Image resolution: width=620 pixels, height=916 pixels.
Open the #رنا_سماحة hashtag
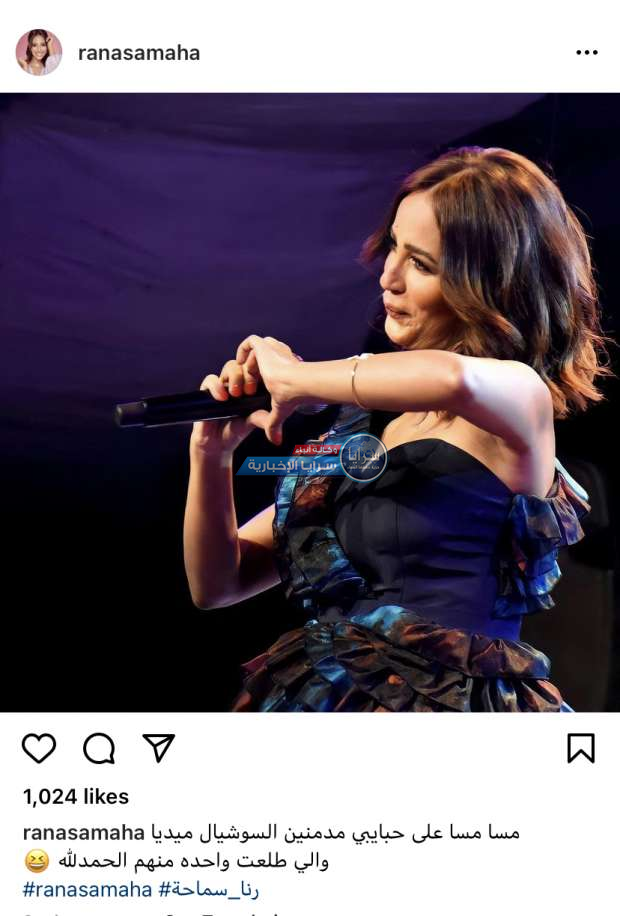click(x=209, y=889)
